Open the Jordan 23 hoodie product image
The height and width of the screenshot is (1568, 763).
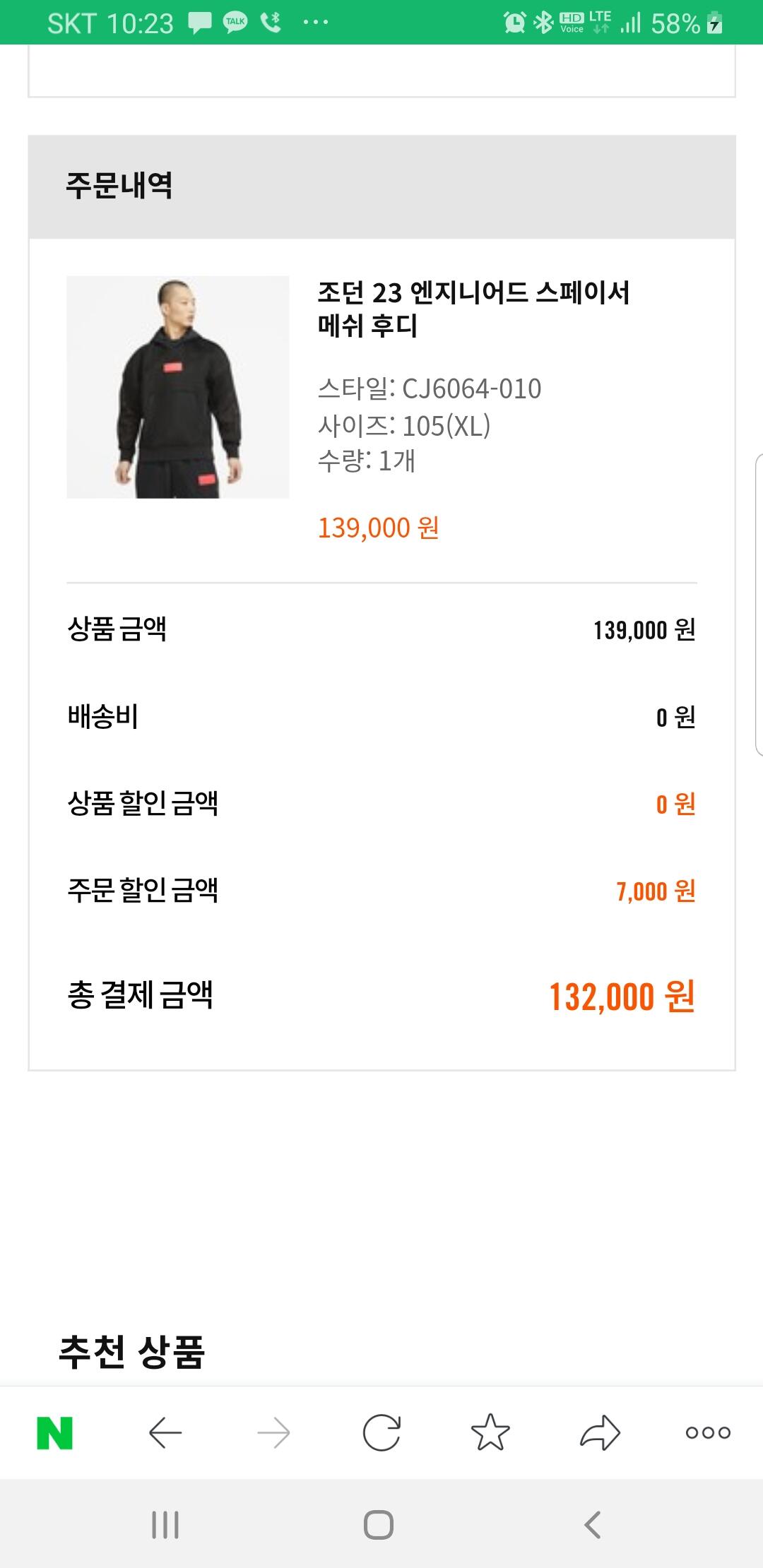178,387
